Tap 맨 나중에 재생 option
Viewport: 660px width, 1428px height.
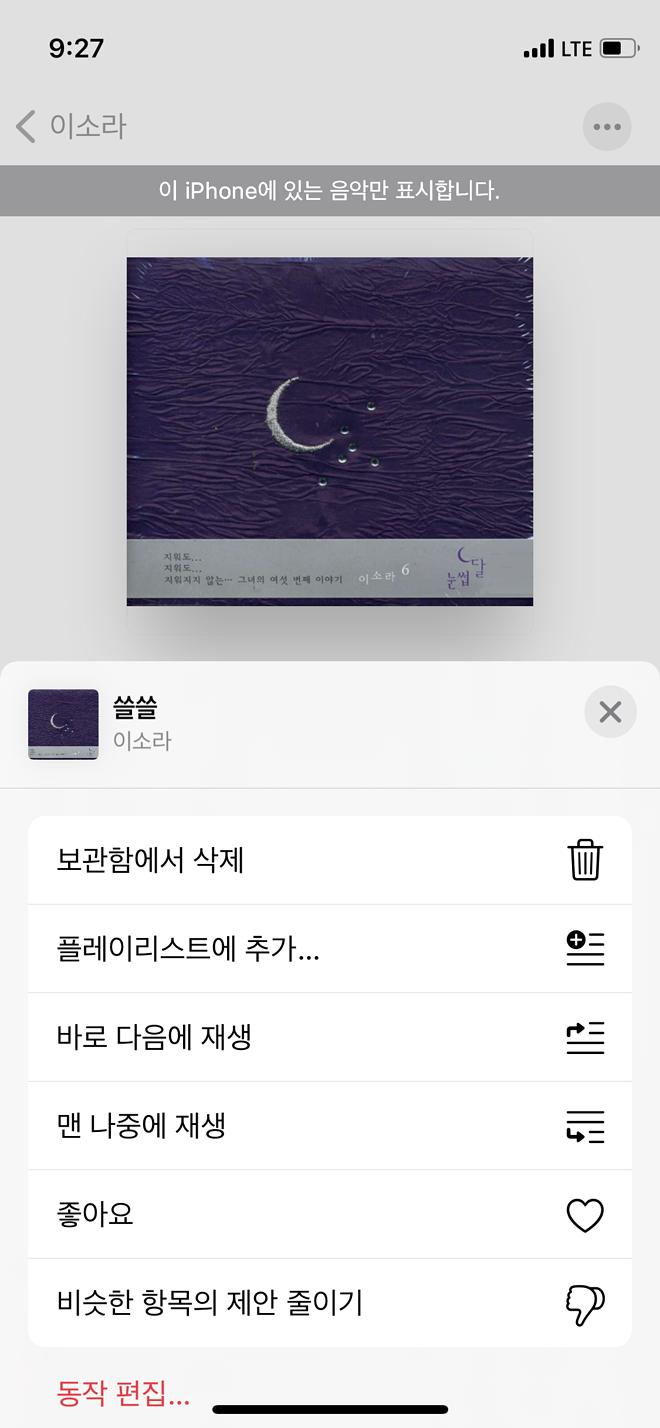click(330, 1125)
